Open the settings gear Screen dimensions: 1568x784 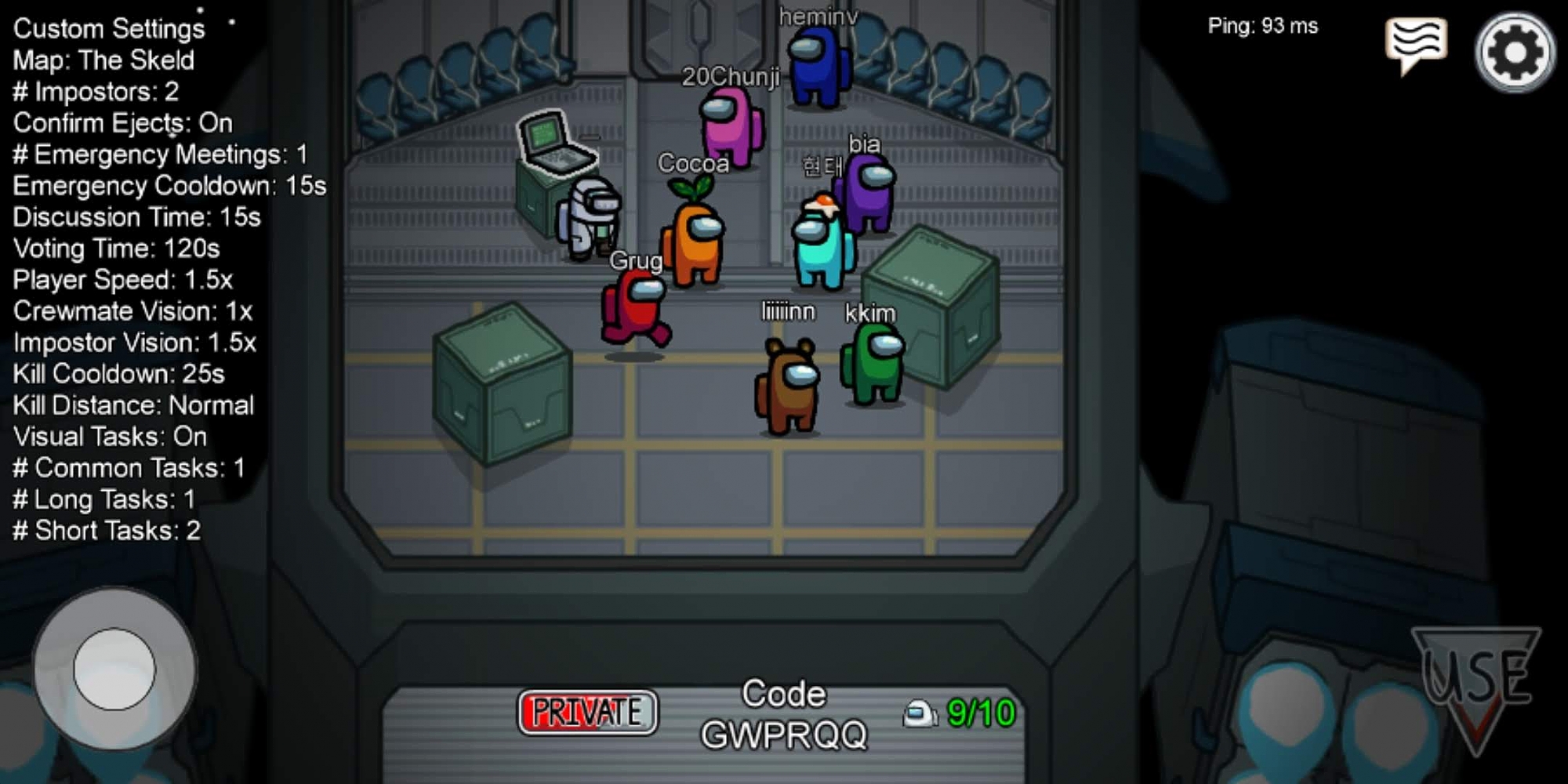1515,53
